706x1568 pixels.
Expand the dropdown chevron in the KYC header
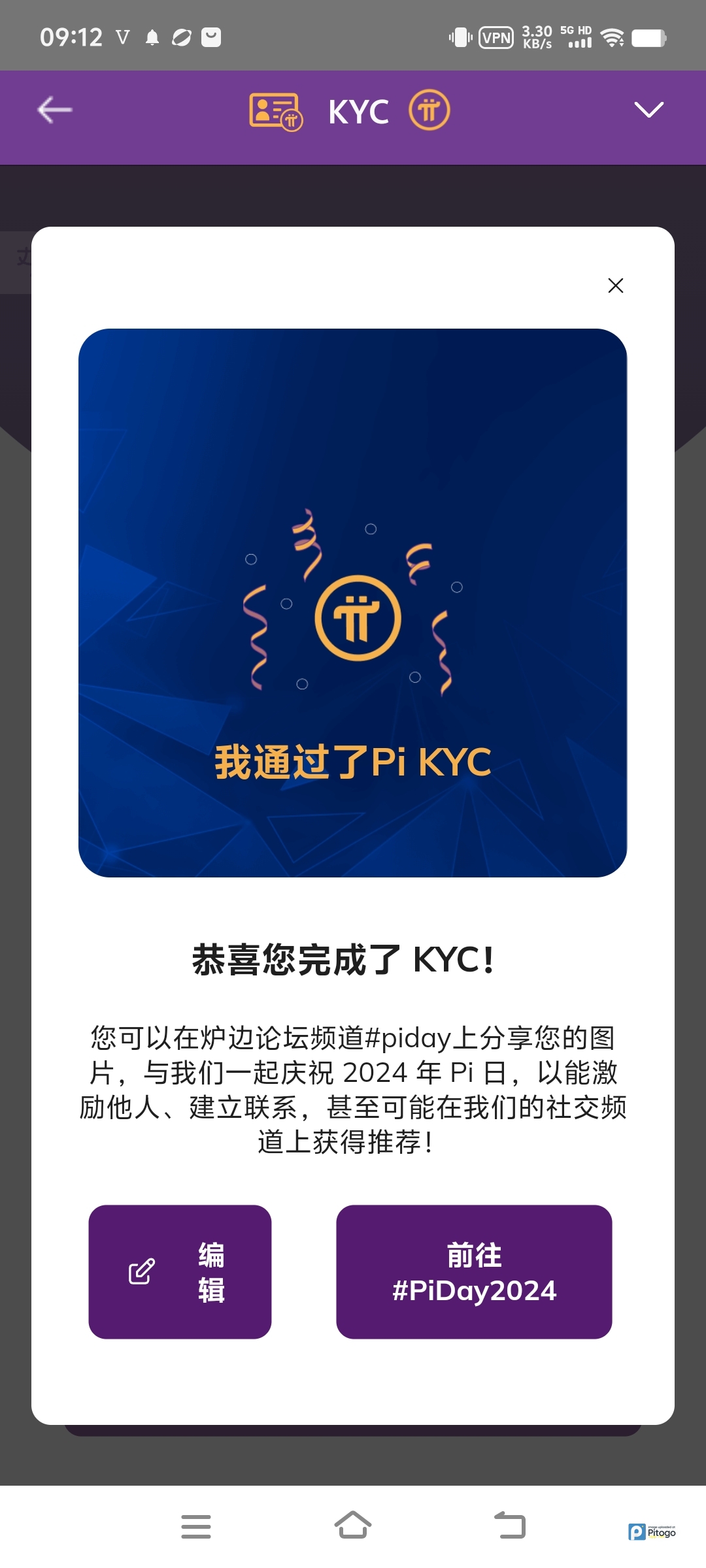[648, 110]
